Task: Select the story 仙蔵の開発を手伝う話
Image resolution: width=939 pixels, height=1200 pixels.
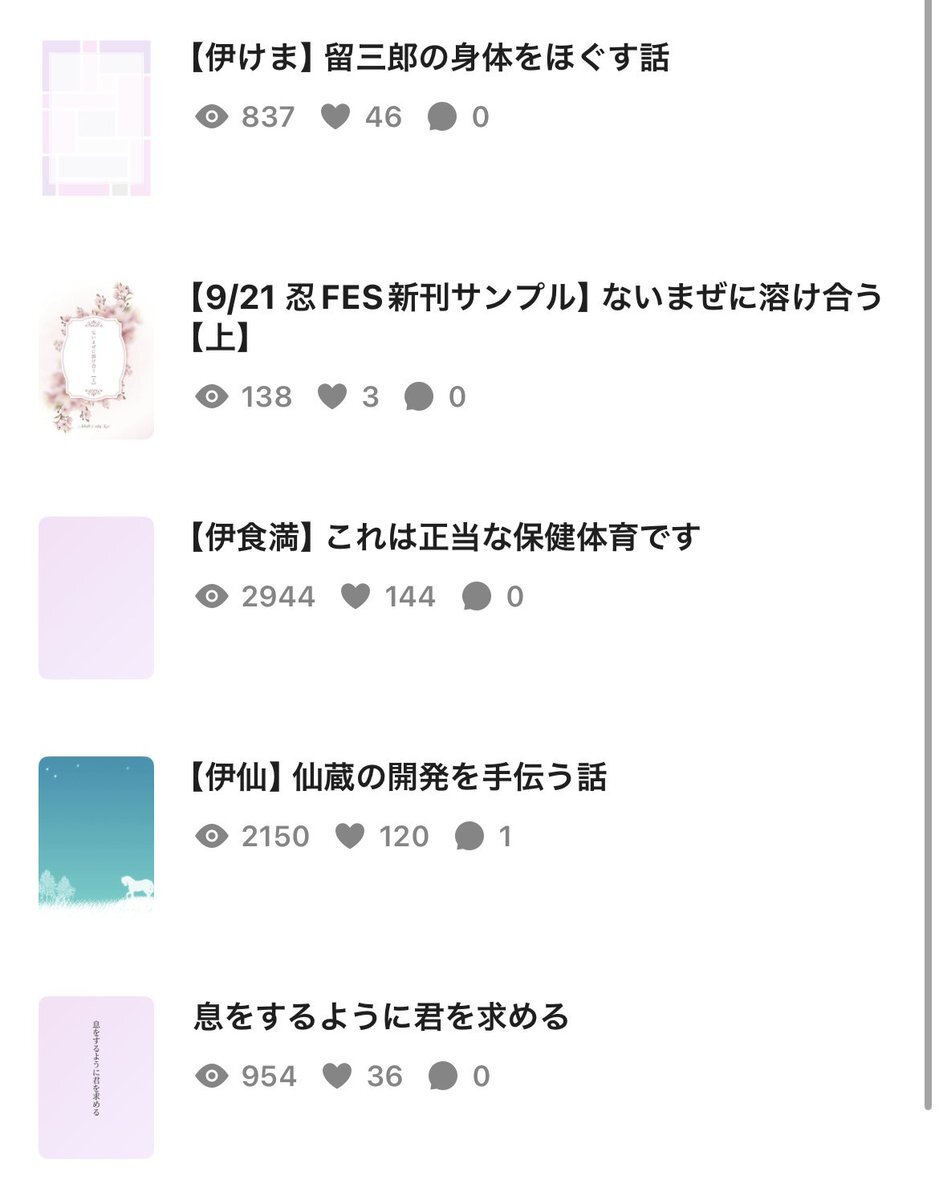Action: (398, 777)
